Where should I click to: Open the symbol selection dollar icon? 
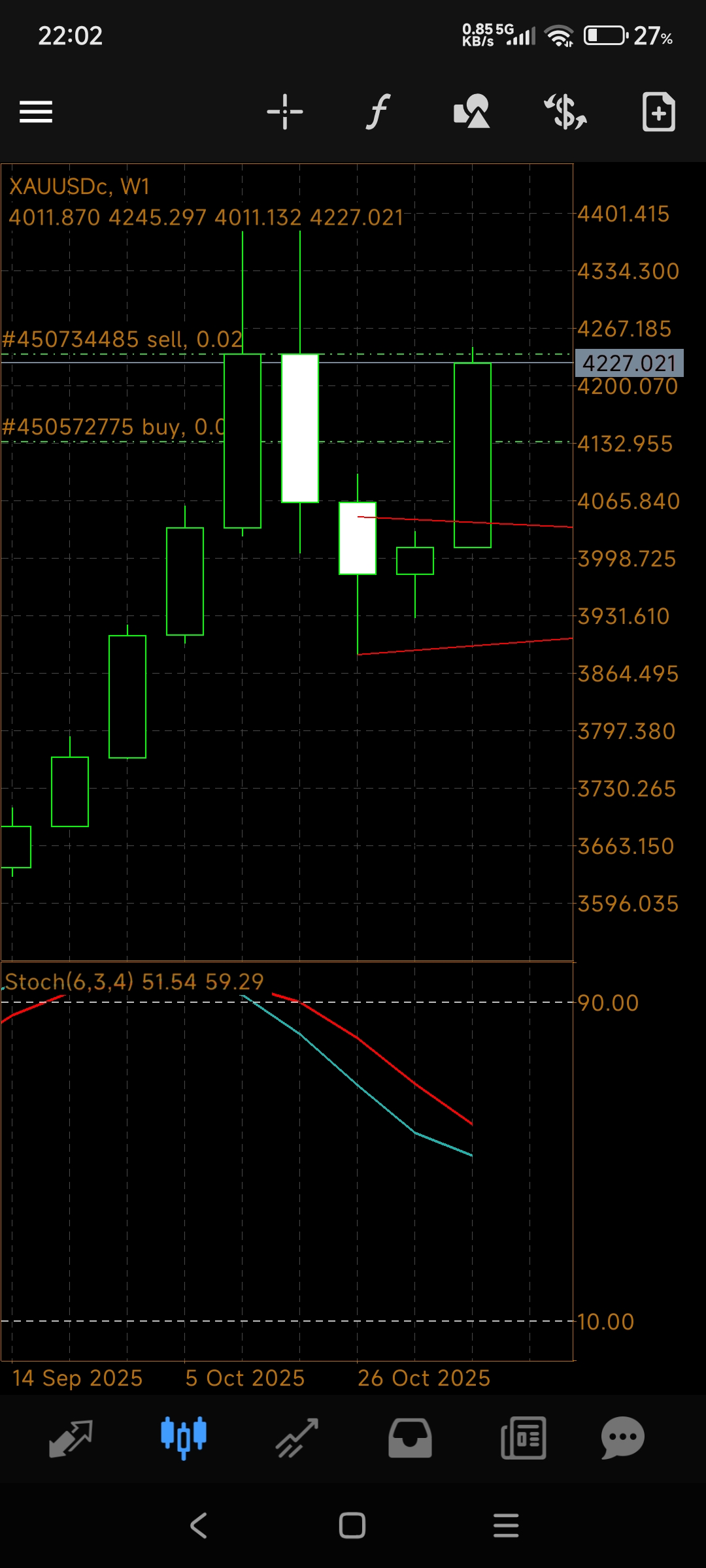[565, 112]
